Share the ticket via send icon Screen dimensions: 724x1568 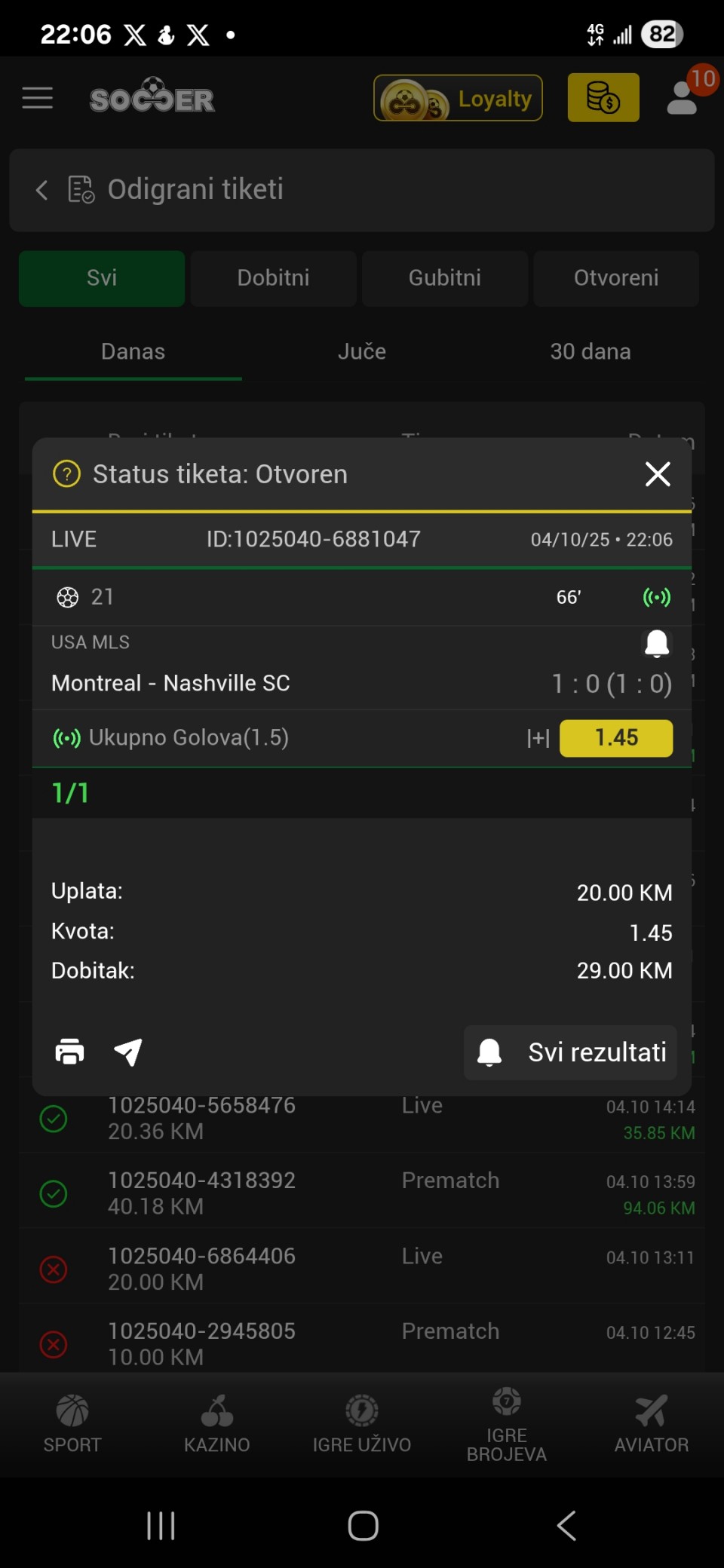[x=127, y=1052]
